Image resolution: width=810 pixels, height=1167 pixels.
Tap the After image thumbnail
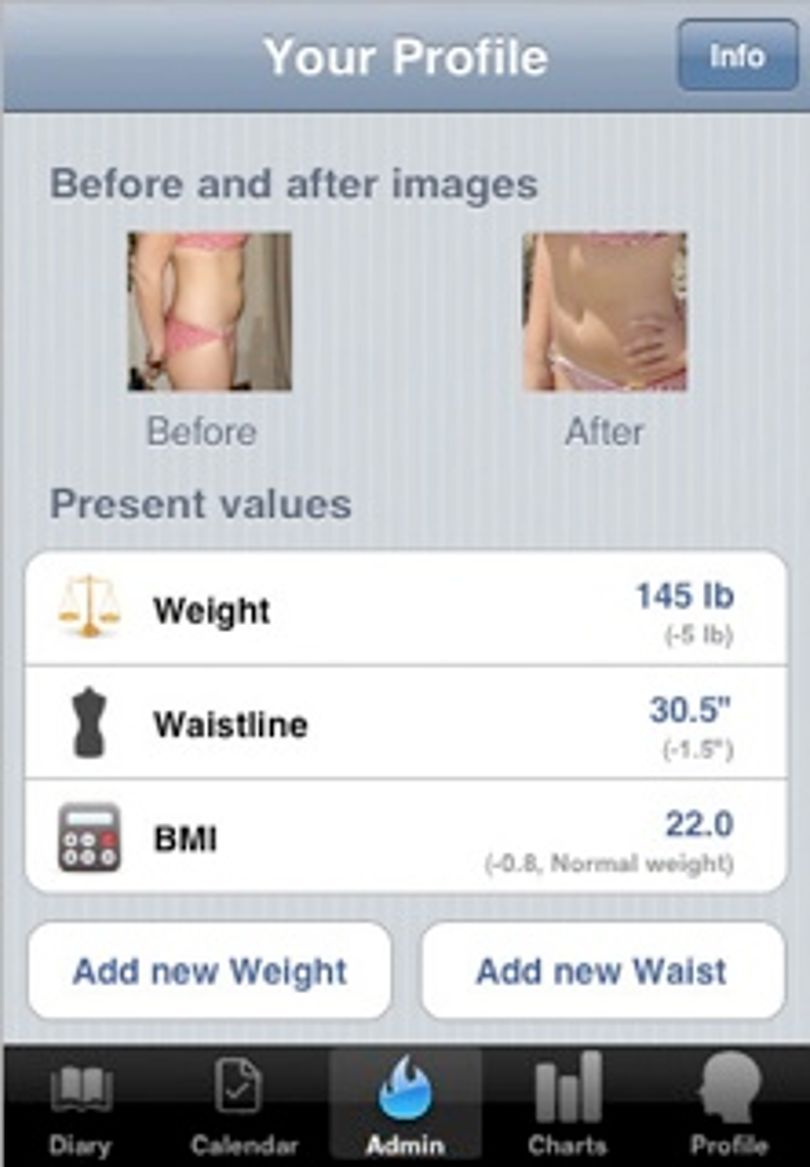click(605, 312)
